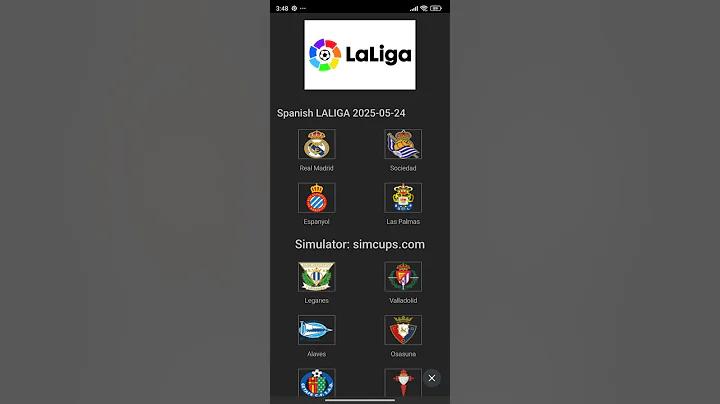
Task: Open the Espanyol crest tile
Action: click(316, 198)
